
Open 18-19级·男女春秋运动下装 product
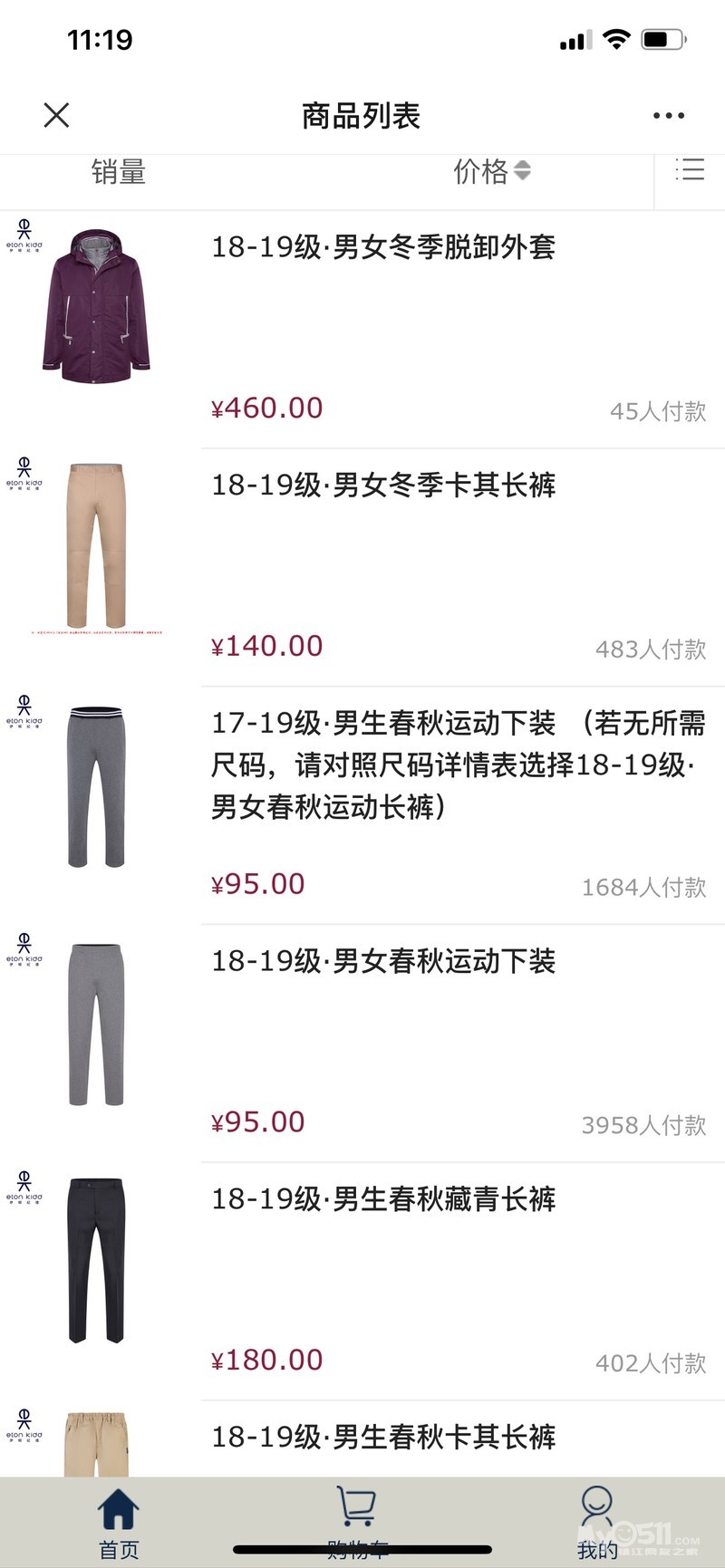tap(382, 961)
